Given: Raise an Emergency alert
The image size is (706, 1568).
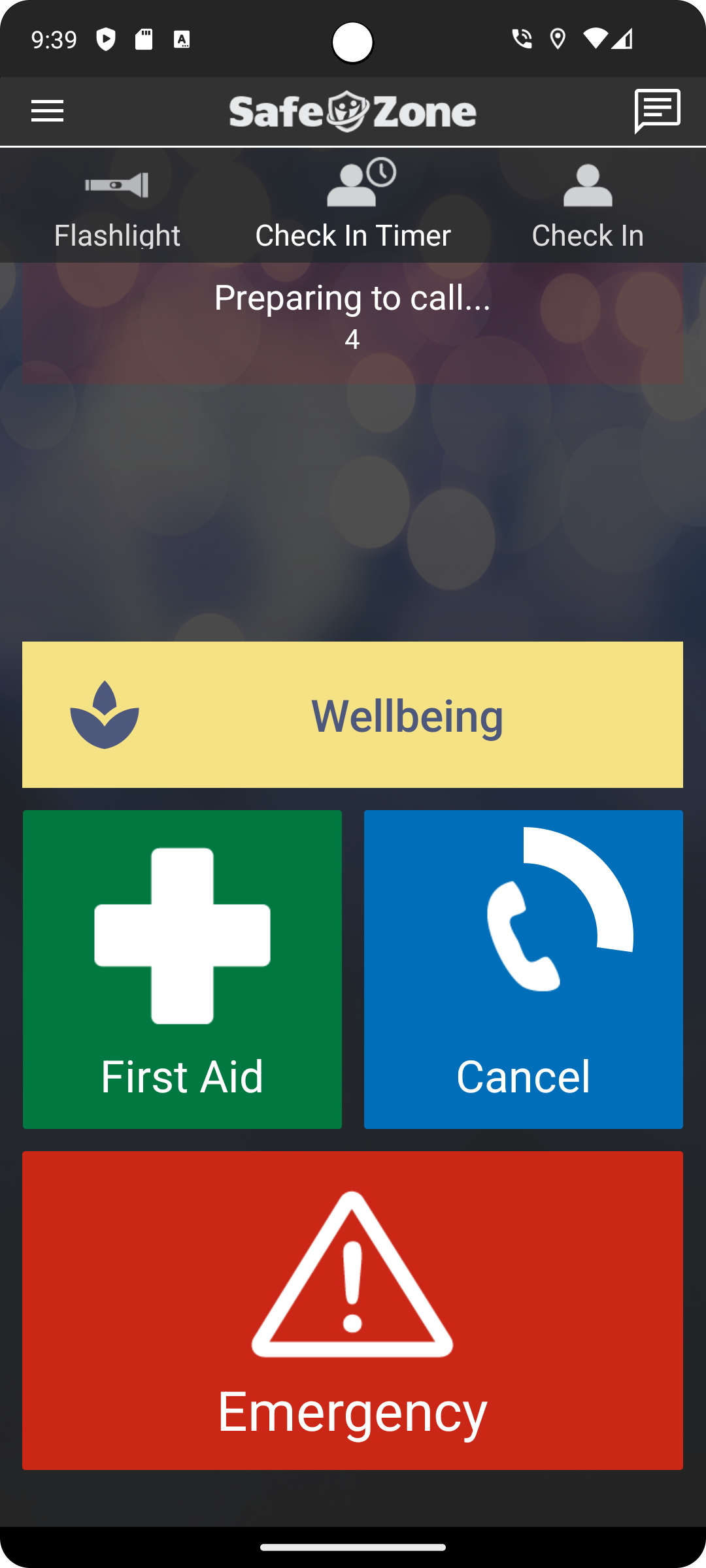Looking at the screenshot, I should 353,1311.
